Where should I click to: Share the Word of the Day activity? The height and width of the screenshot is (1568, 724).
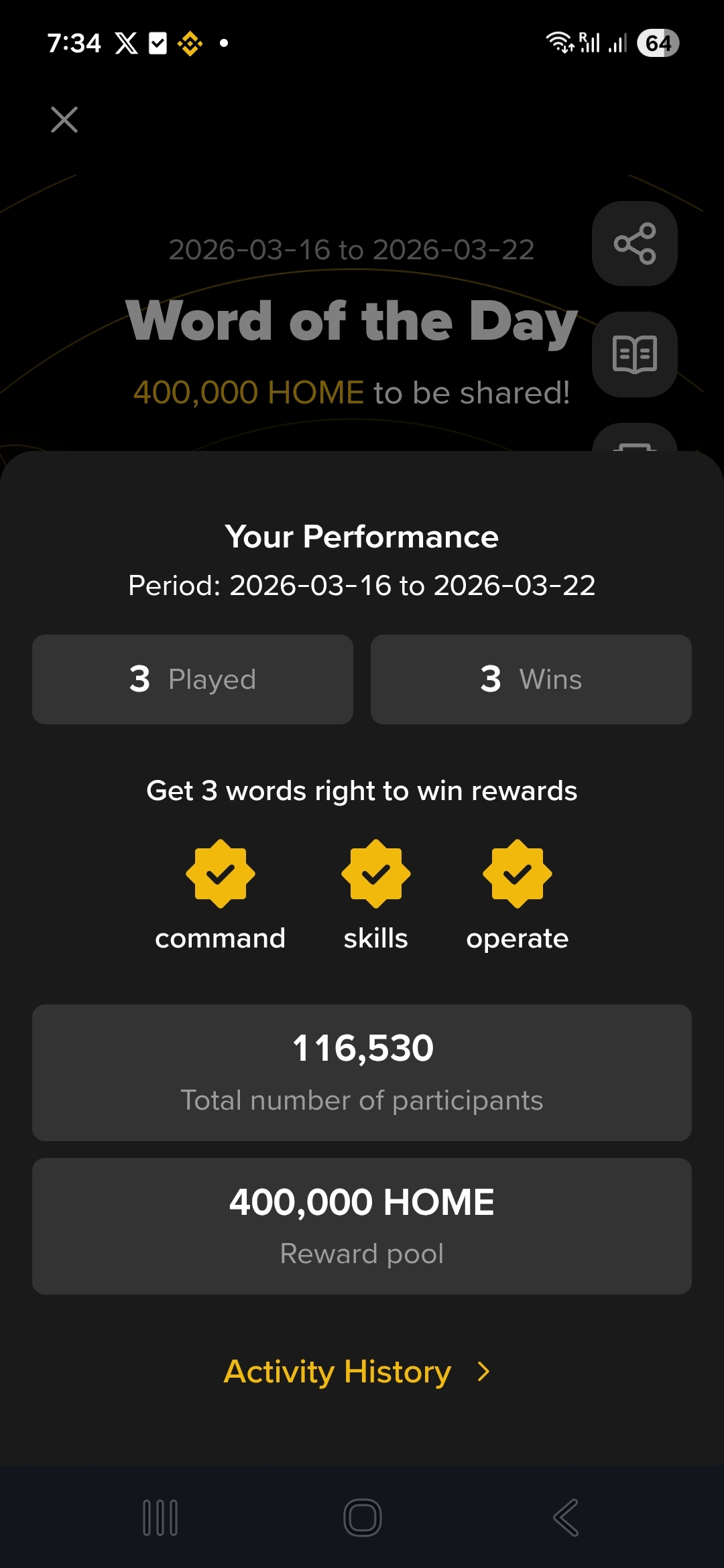coord(634,244)
